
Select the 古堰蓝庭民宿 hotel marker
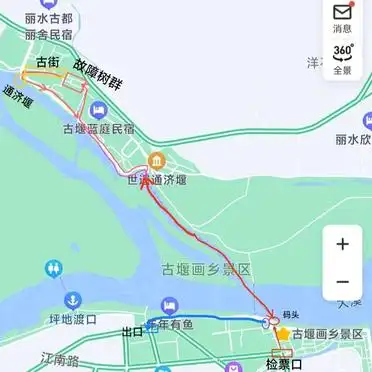tap(98, 111)
